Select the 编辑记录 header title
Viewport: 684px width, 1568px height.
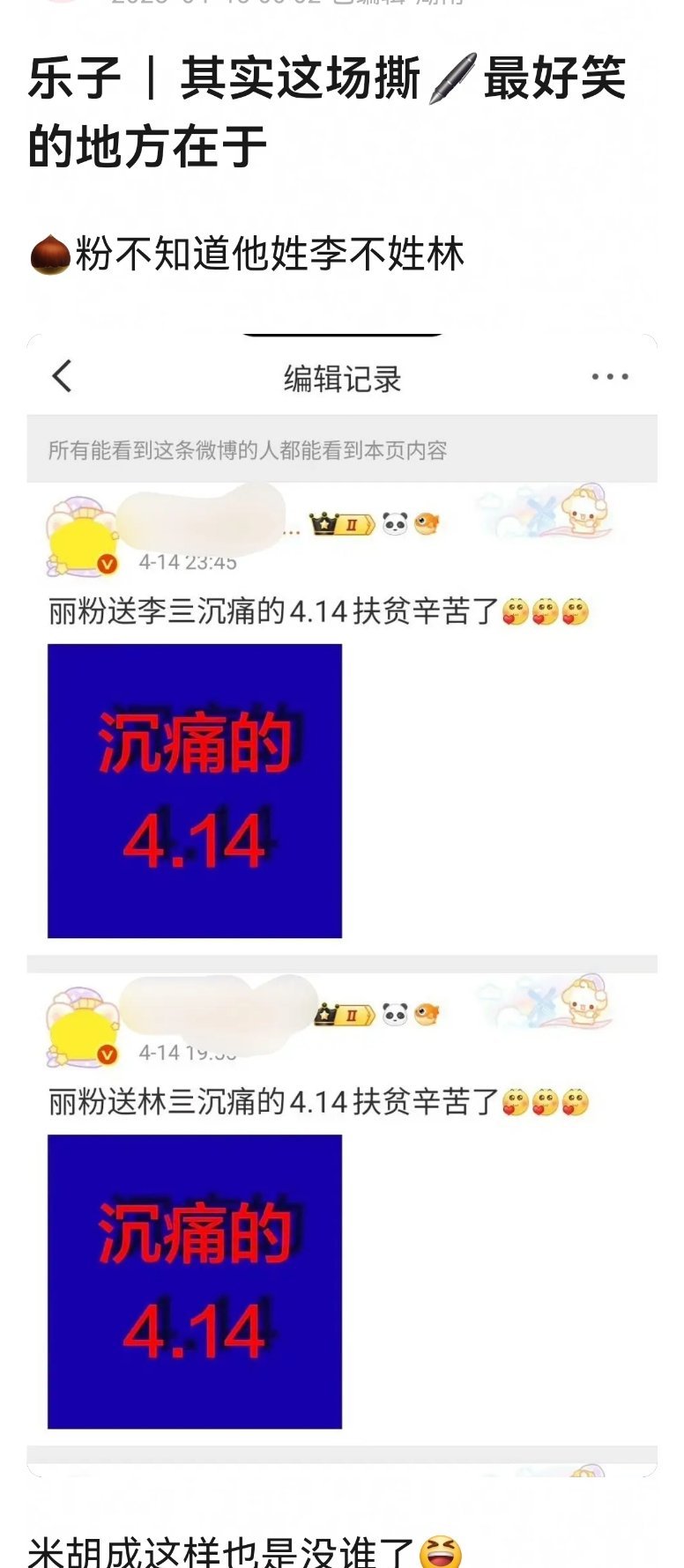342,376
